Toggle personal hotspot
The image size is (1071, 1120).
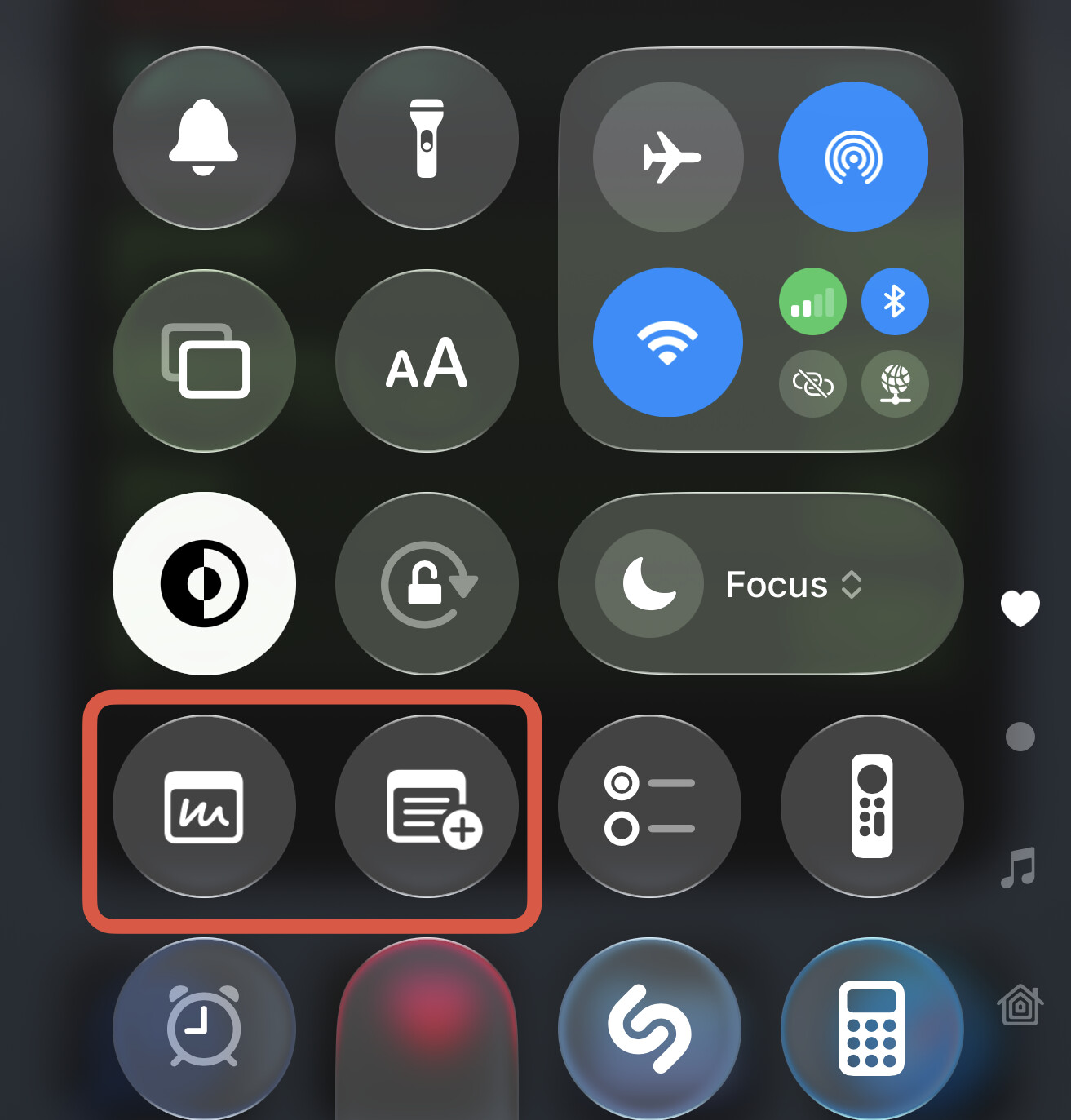pyautogui.click(x=812, y=383)
